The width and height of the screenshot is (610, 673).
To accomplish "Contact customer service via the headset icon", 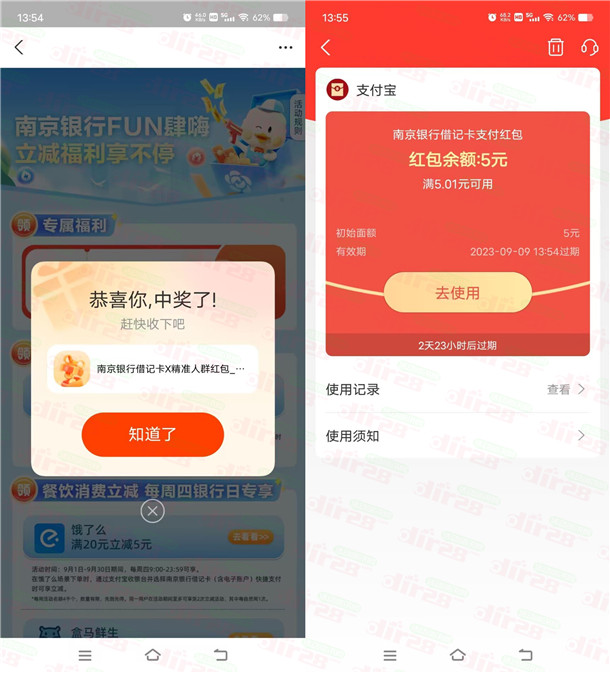I will click(x=589, y=47).
